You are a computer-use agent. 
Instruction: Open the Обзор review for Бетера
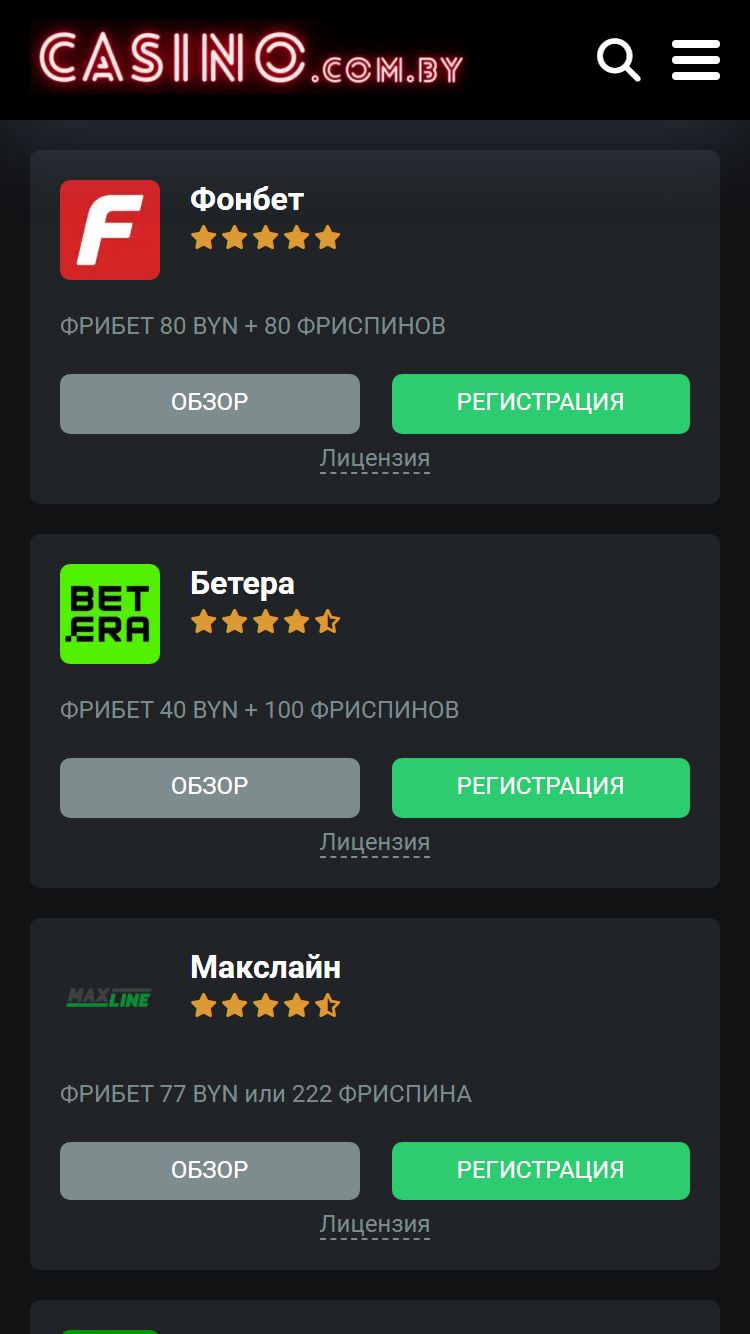pyautogui.click(x=210, y=788)
